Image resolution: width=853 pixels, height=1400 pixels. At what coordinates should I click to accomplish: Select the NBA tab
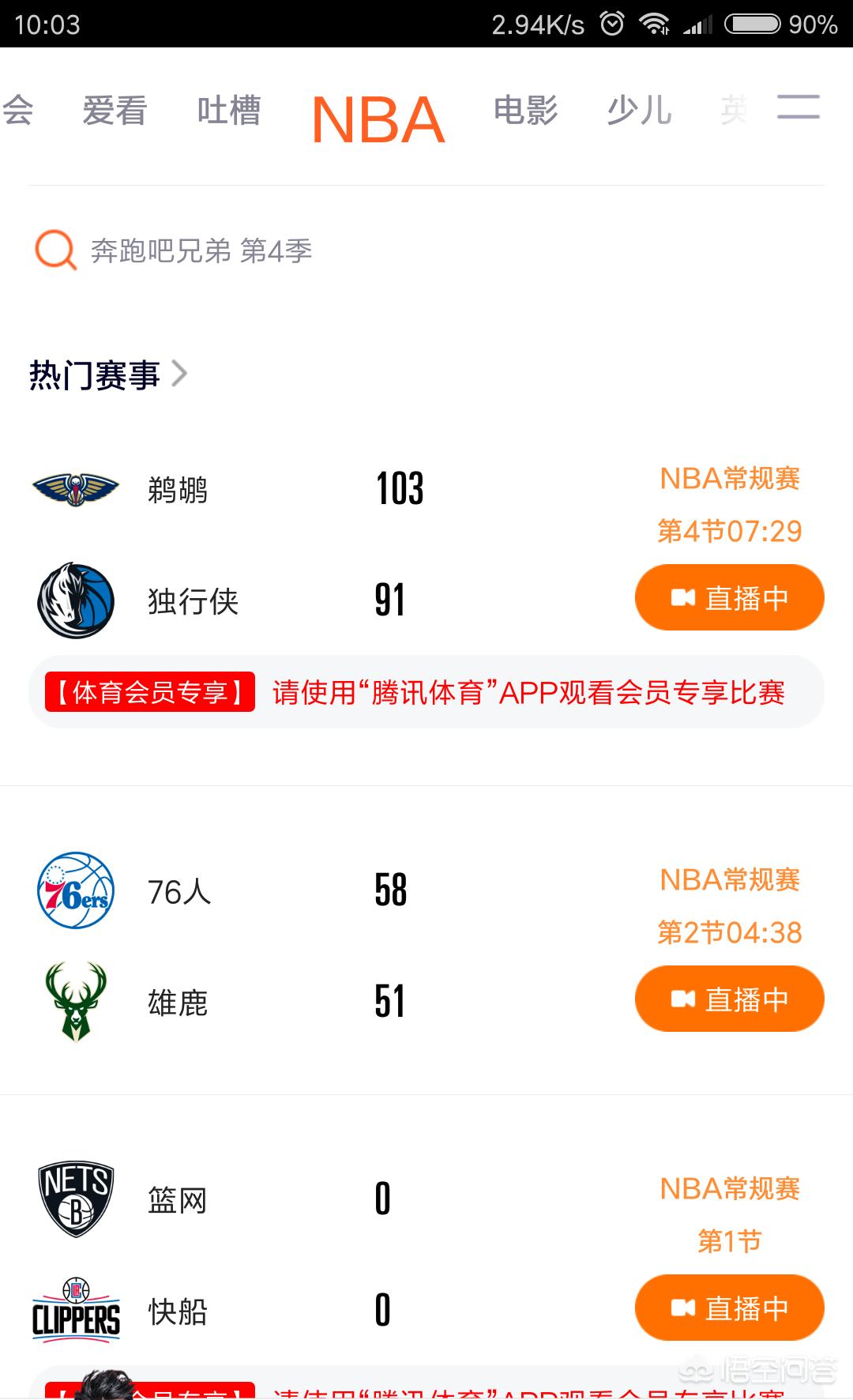[x=378, y=120]
